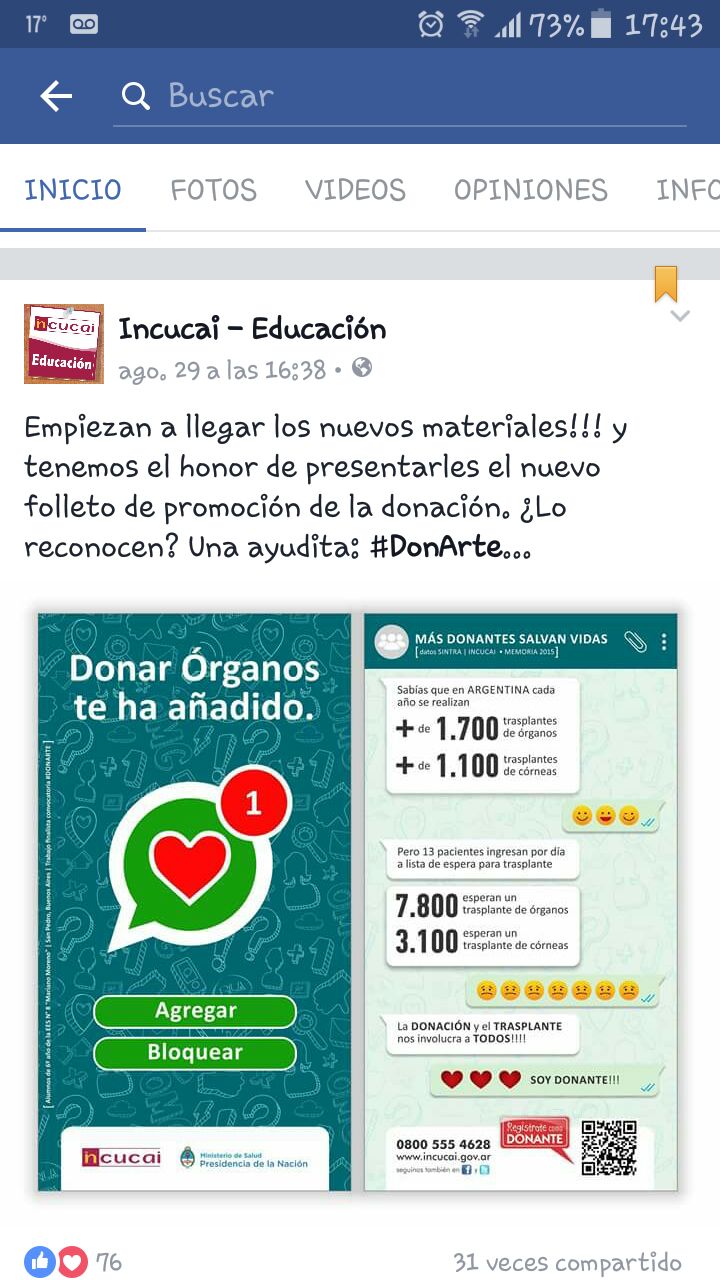Select the partially visible INFO tab
Screen dimensions: 720x1280
(688, 190)
